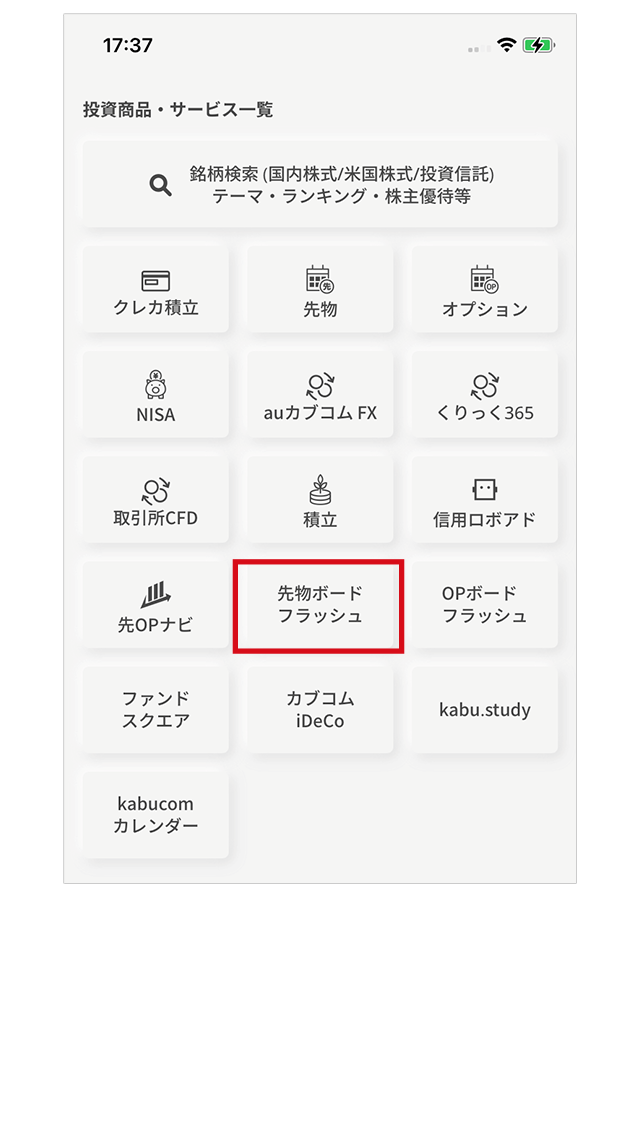
Task: Open 先OPナビ tile
Action: [x=156, y=605]
